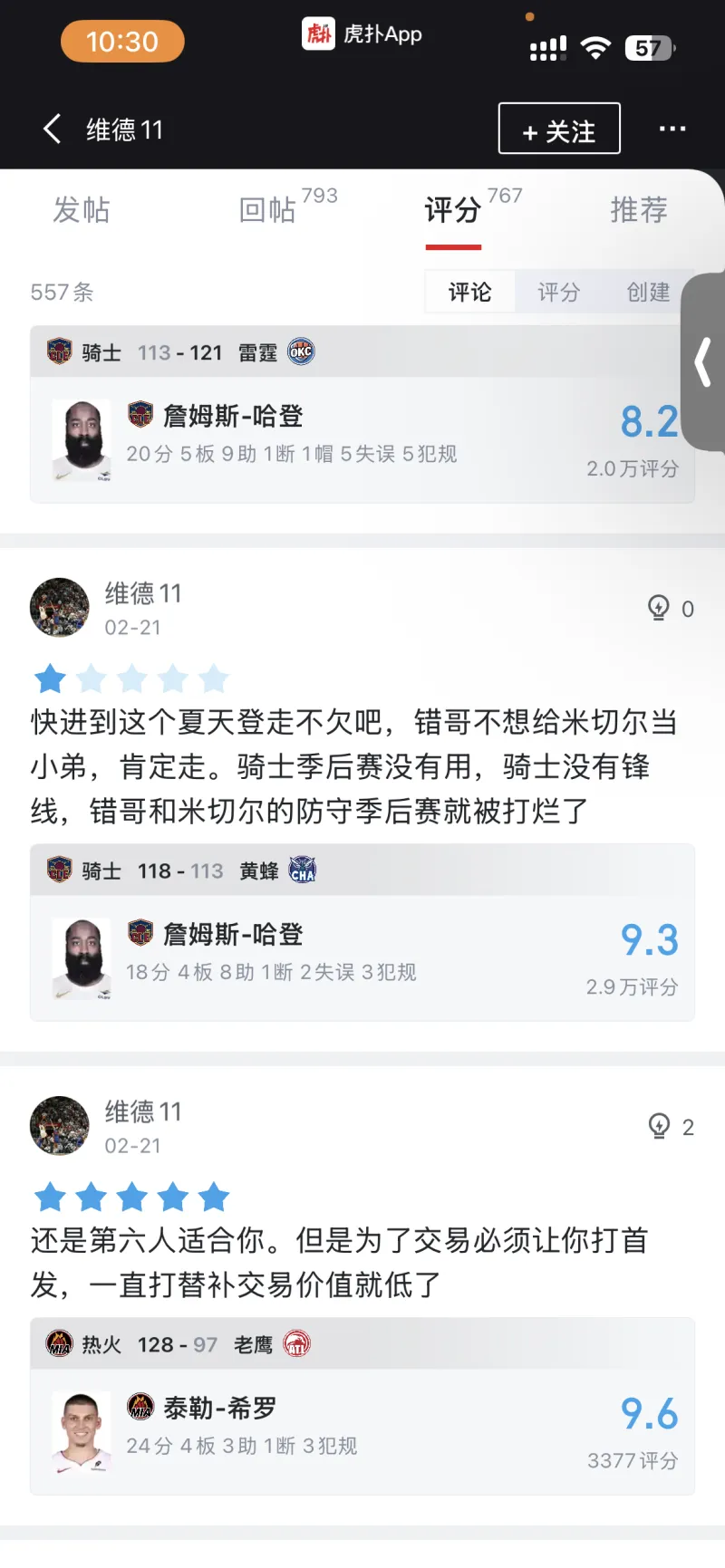725x1568 pixels.
Task: Open the more options (…) menu
Action: [x=672, y=129]
